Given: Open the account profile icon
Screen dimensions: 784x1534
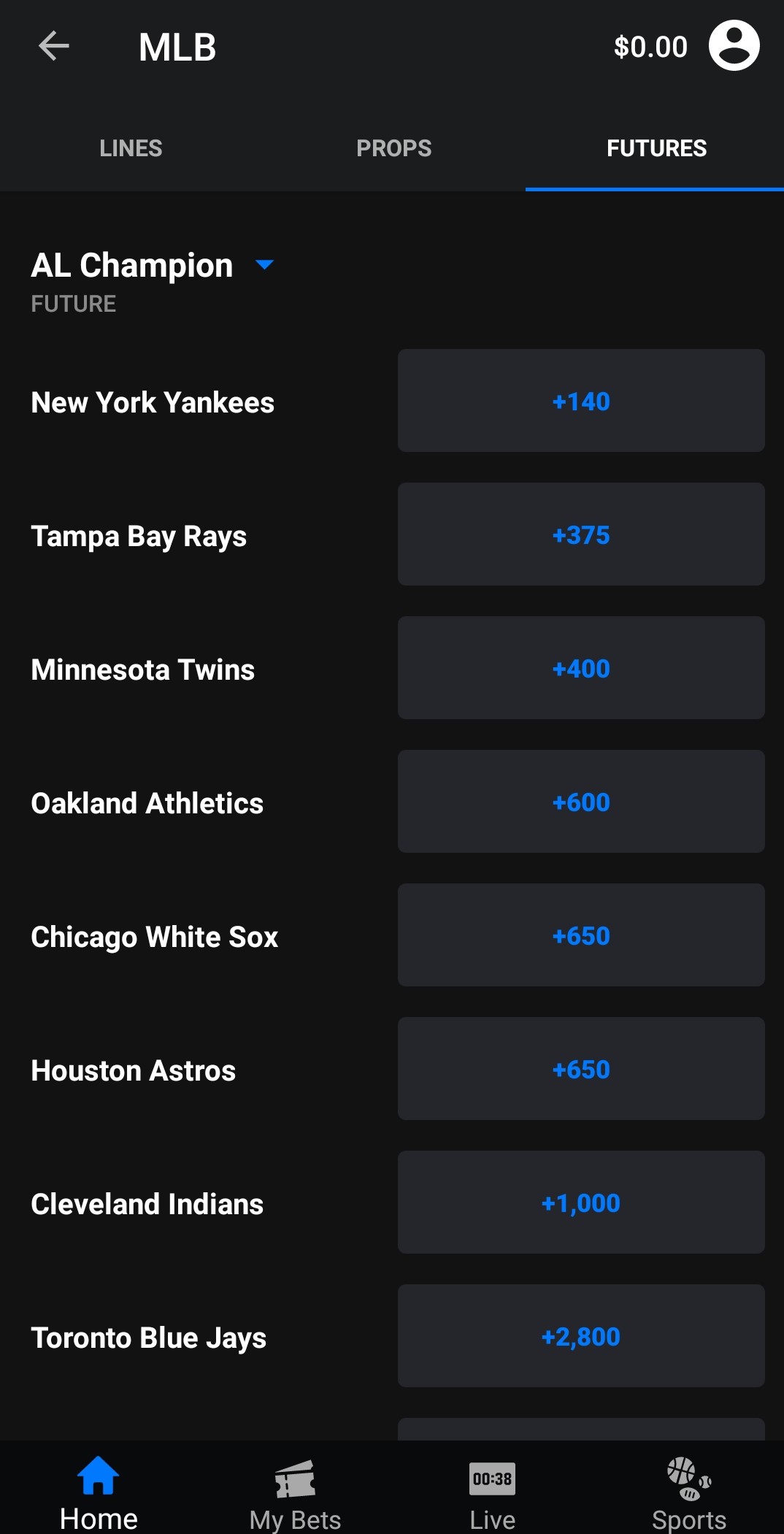Looking at the screenshot, I should (734, 45).
